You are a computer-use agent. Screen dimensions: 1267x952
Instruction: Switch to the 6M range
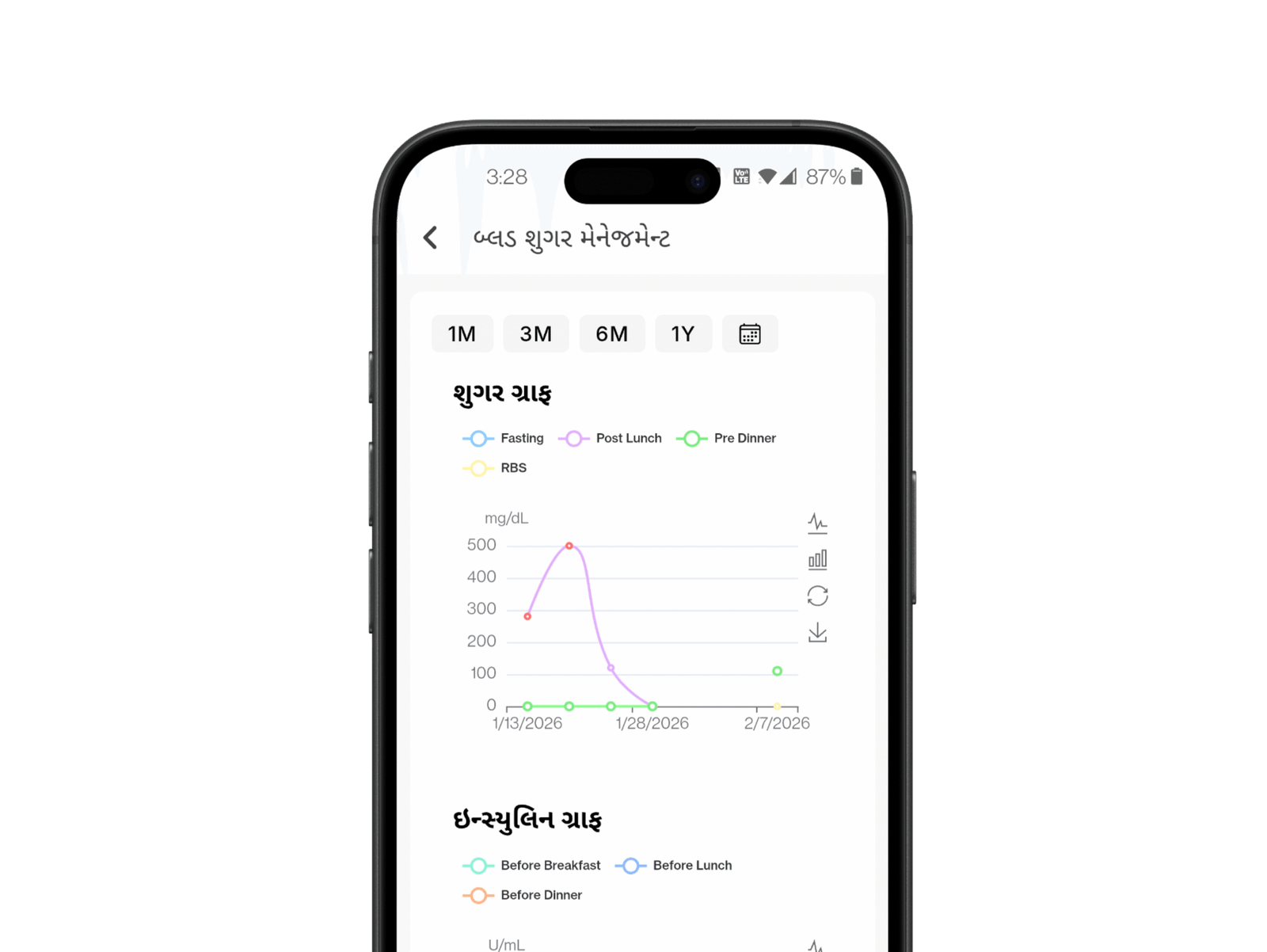(x=612, y=333)
